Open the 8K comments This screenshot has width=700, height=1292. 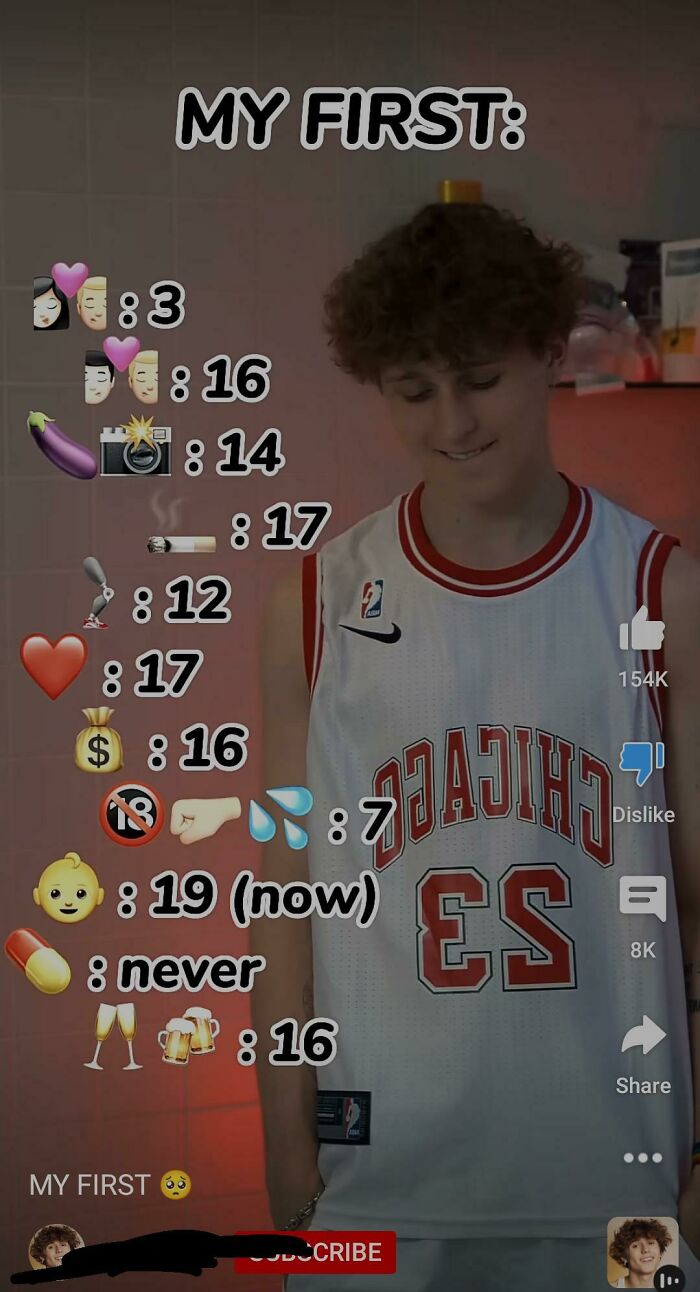pos(642,899)
